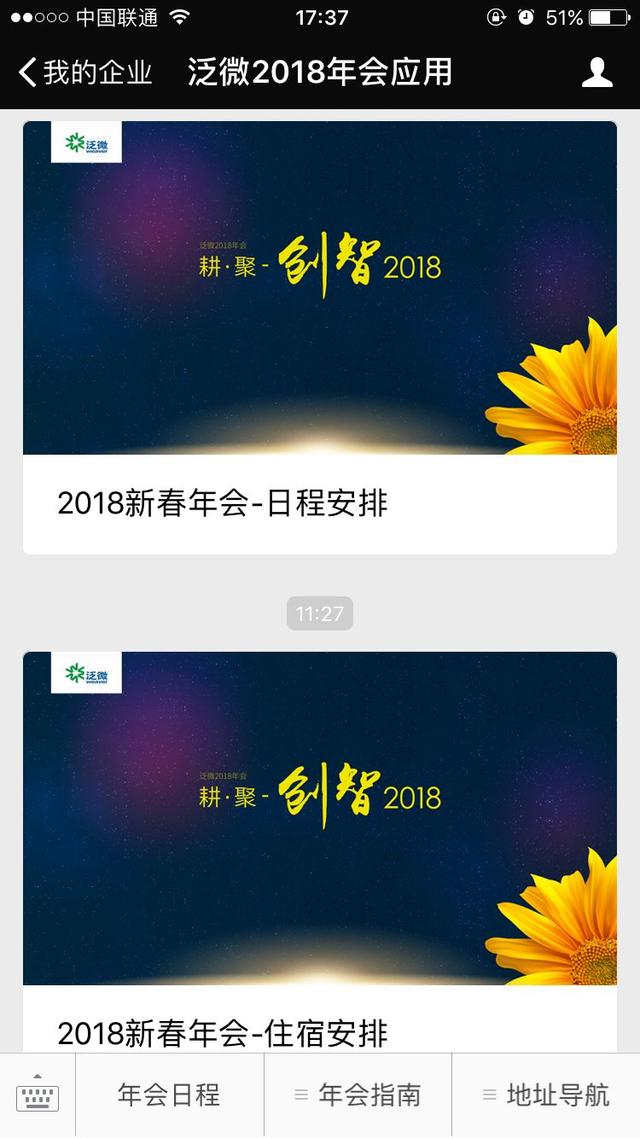Open the 2018新春年会-住宿安排 article card
Viewport: 640px width, 1138px height.
pyautogui.click(x=320, y=850)
